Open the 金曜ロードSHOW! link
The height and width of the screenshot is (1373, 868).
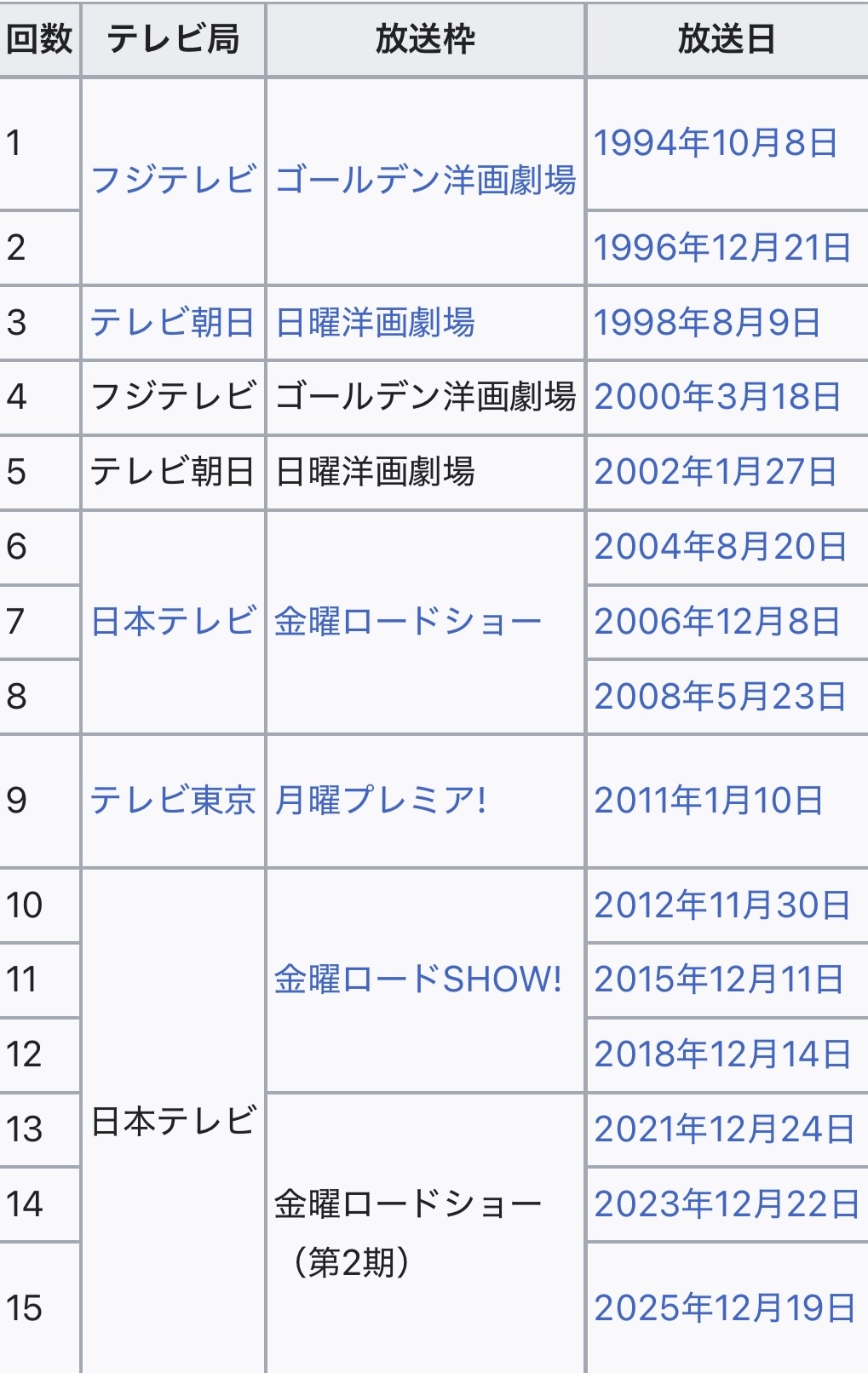coord(417,979)
